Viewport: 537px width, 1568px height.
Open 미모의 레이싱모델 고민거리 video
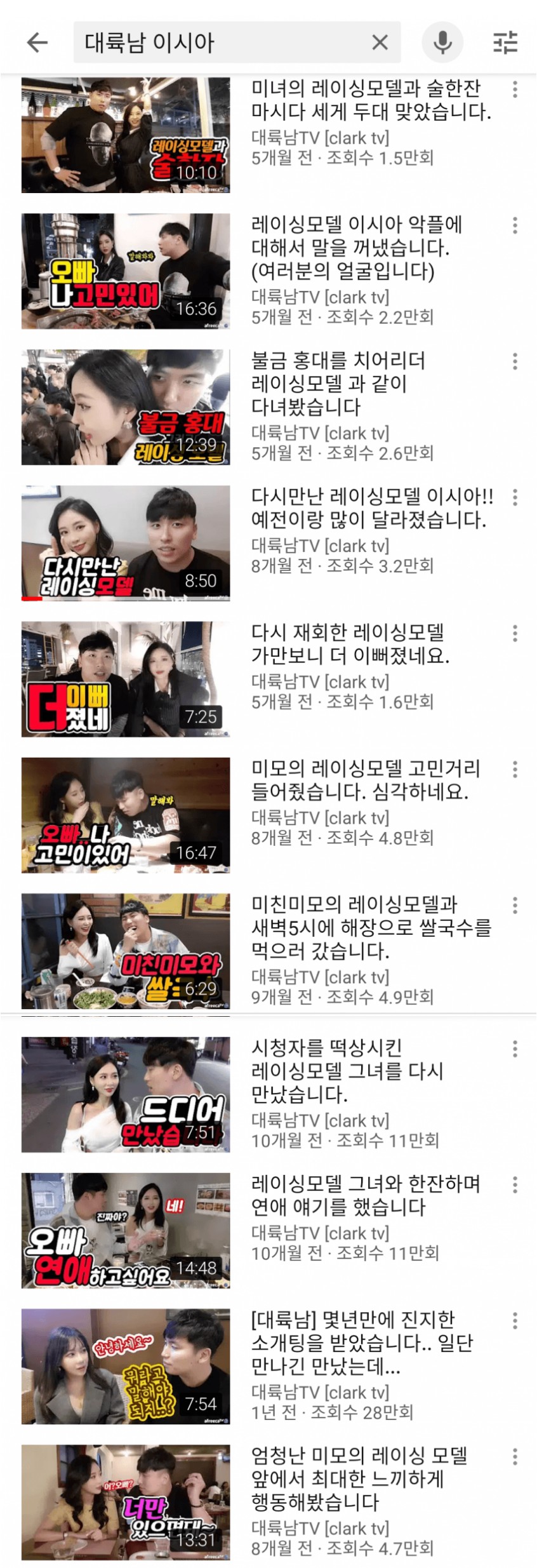tap(126, 814)
